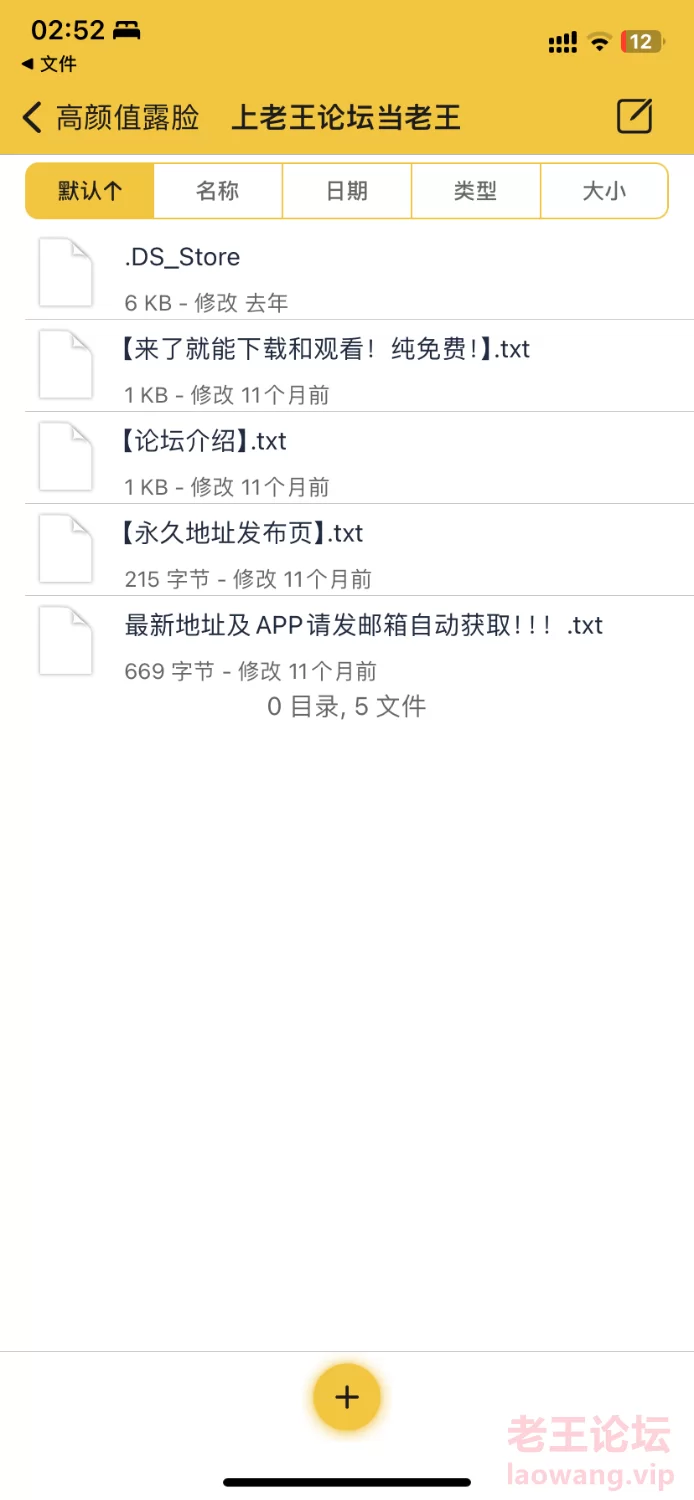Sort files by 大小
This screenshot has height=1500, width=694.
pos(604,191)
